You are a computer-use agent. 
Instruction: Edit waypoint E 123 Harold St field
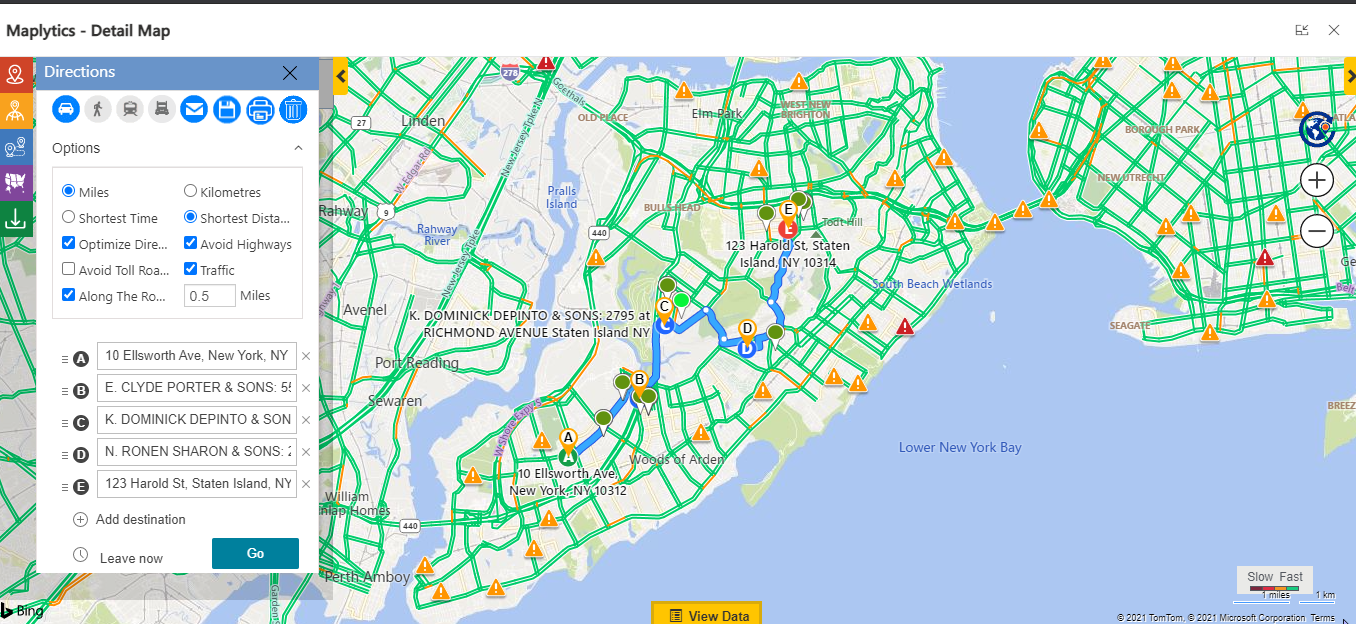(x=196, y=484)
